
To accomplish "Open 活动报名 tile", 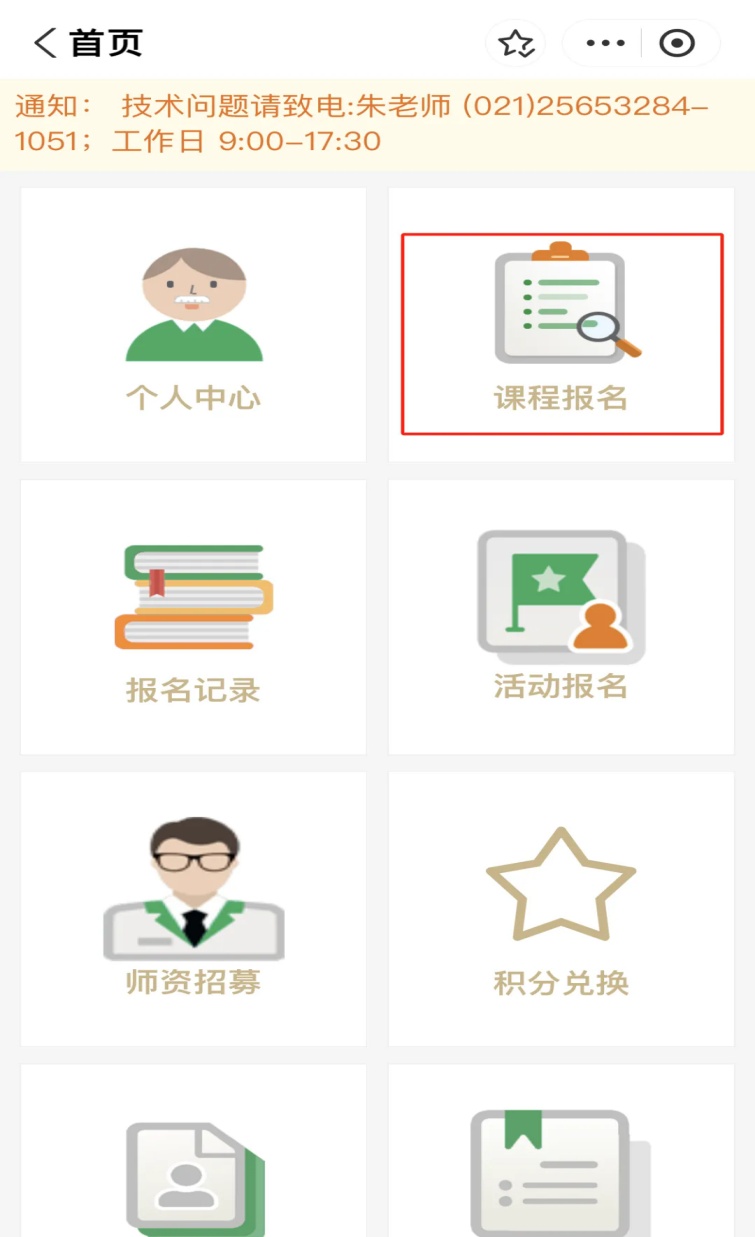I will pos(561,616).
